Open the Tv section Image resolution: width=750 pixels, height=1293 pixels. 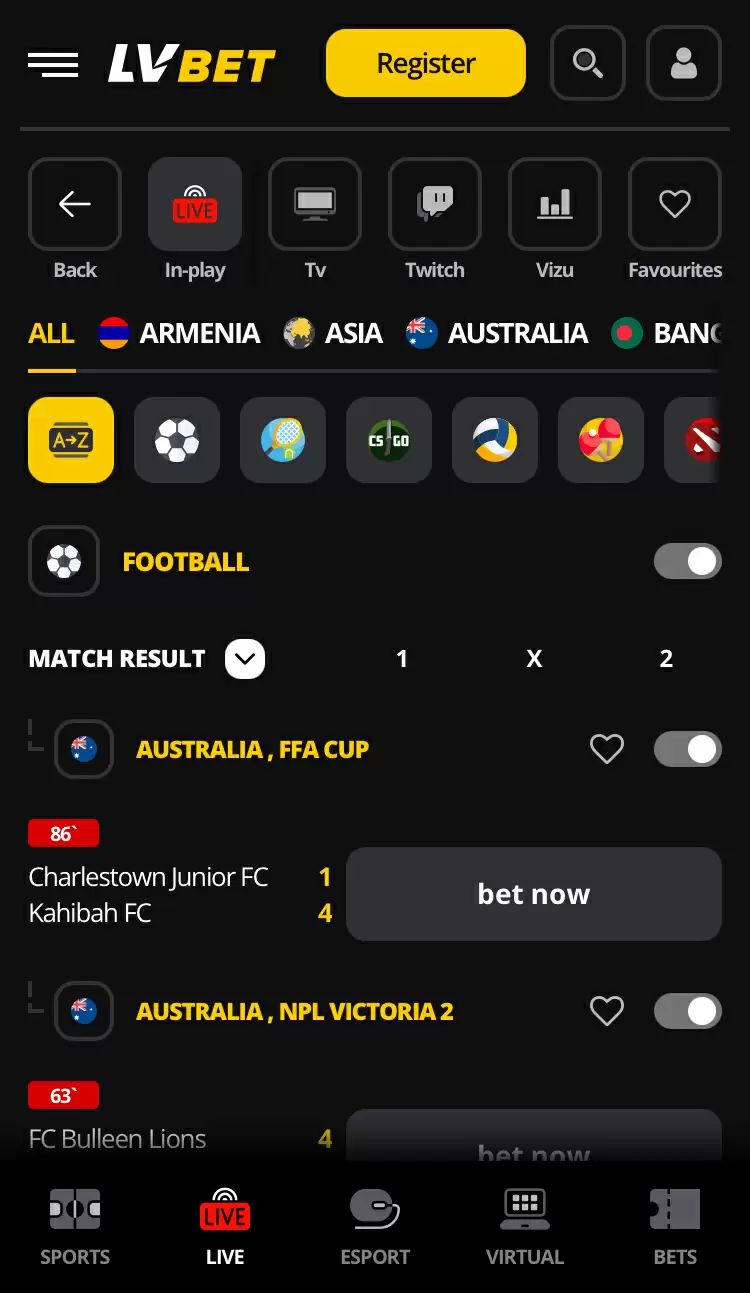click(x=315, y=205)
